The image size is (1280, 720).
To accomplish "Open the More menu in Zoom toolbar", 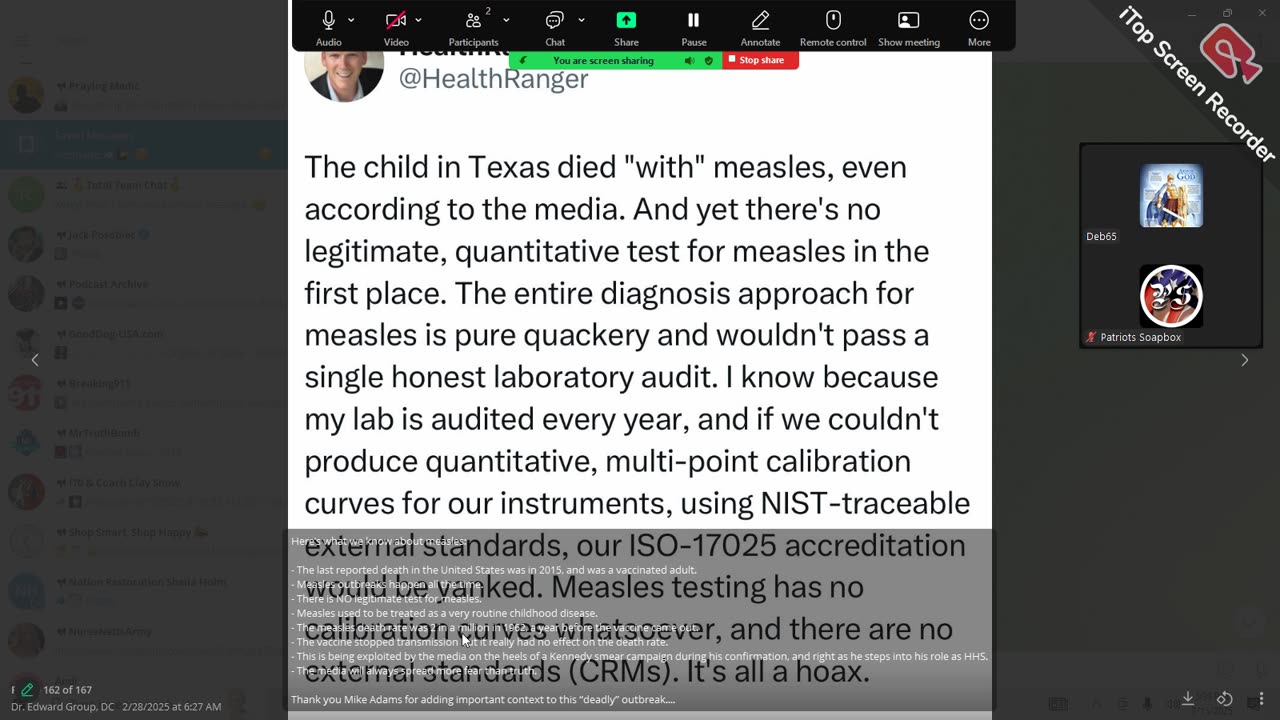I will 979,21.
